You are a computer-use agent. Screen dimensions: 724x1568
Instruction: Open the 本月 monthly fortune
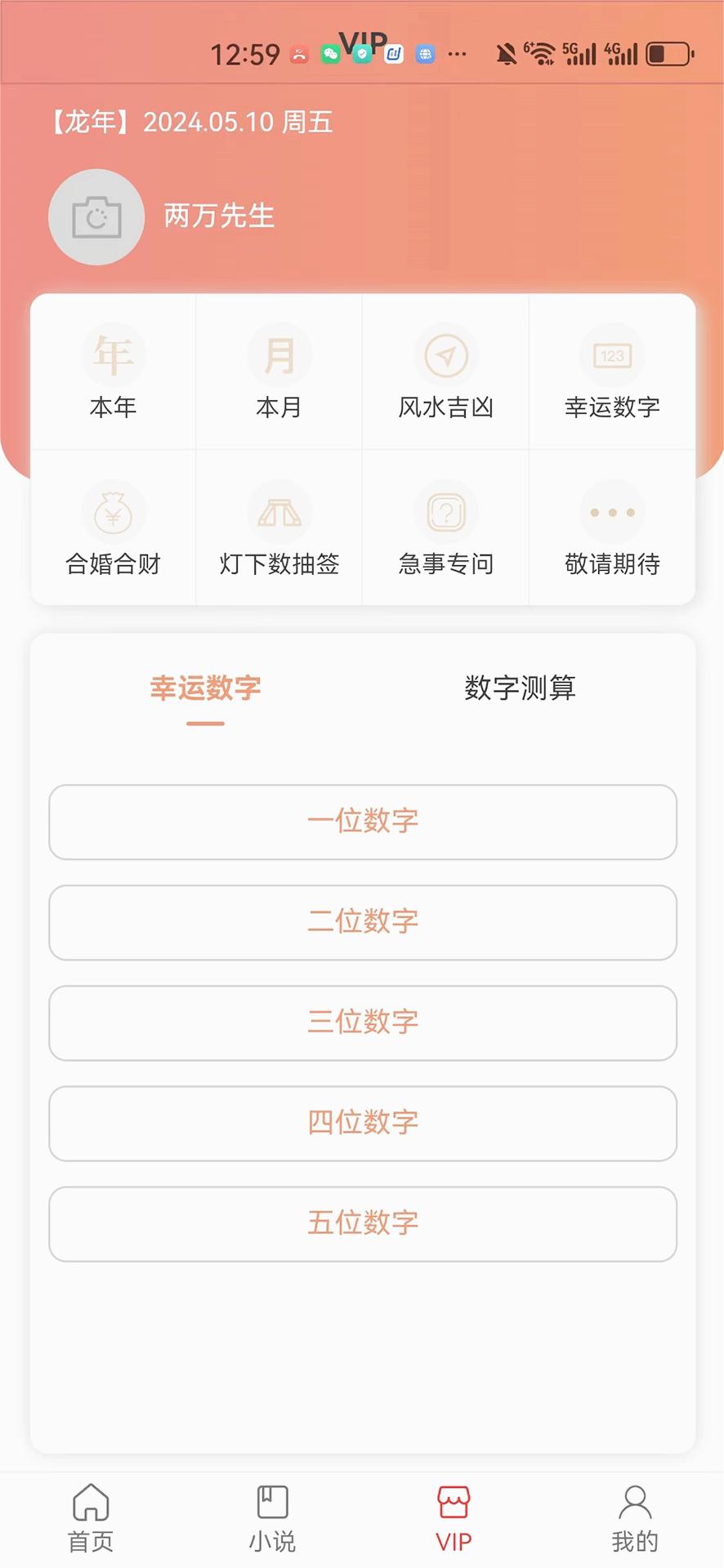(279, 372)
